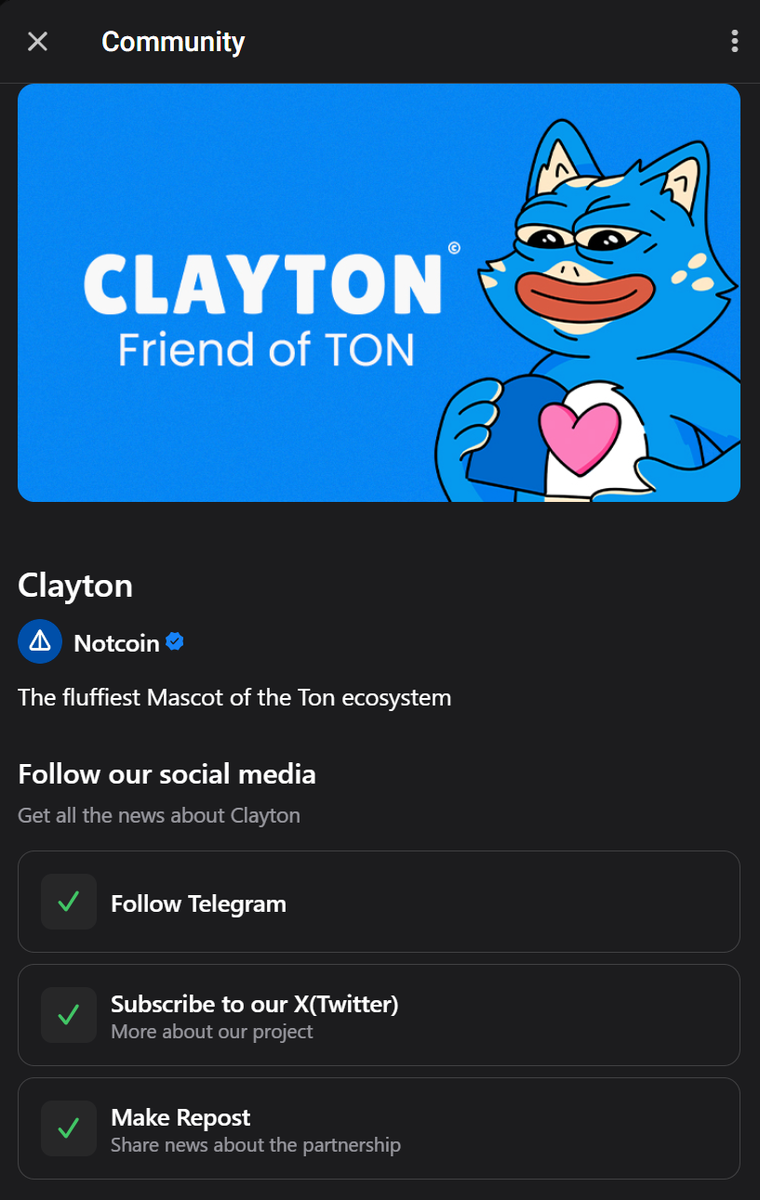
Task: Open the Notcoin verified profile
Action: pos(116,643)
